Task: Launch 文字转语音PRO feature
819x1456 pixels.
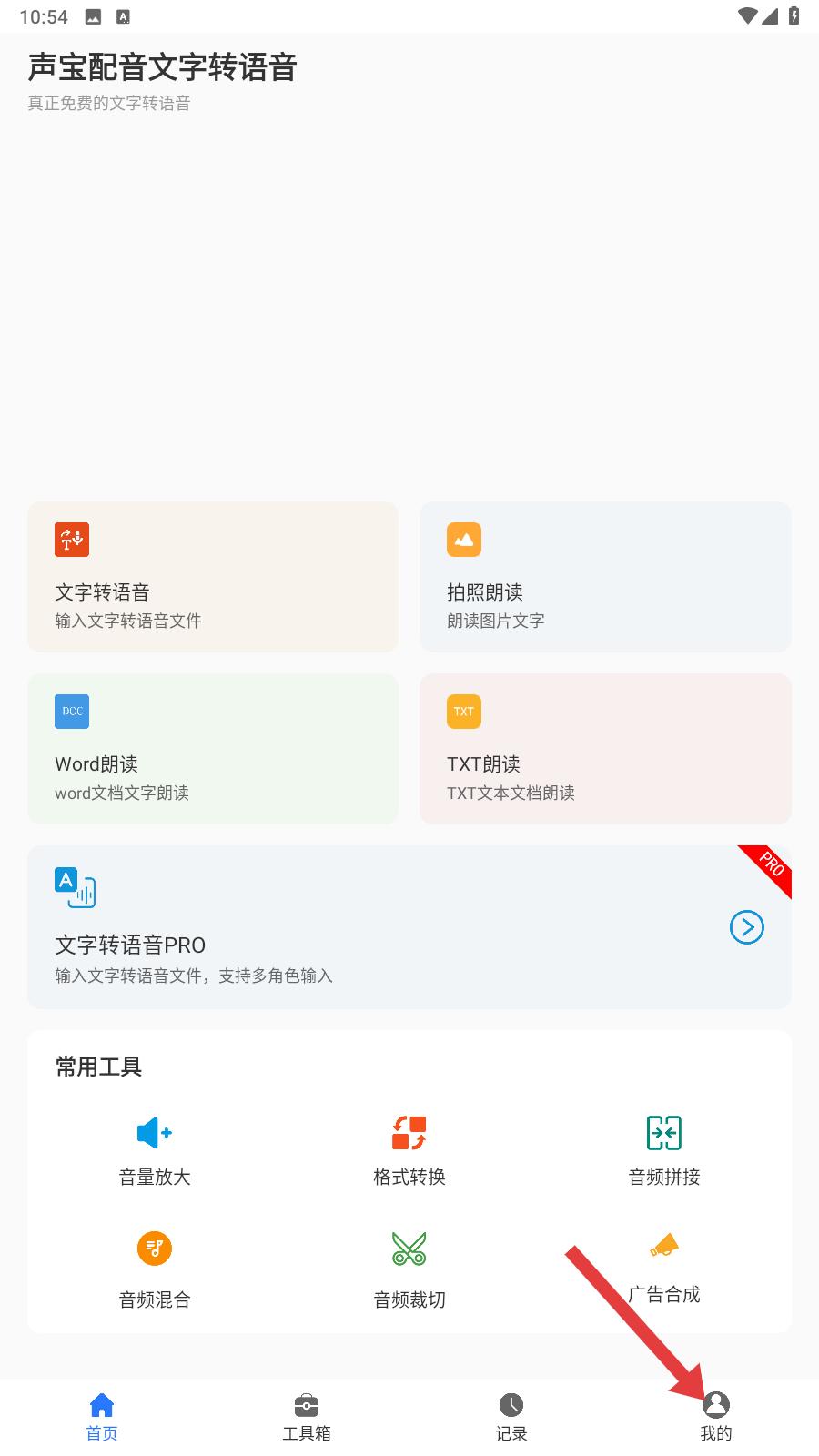Action: [409, 927]
